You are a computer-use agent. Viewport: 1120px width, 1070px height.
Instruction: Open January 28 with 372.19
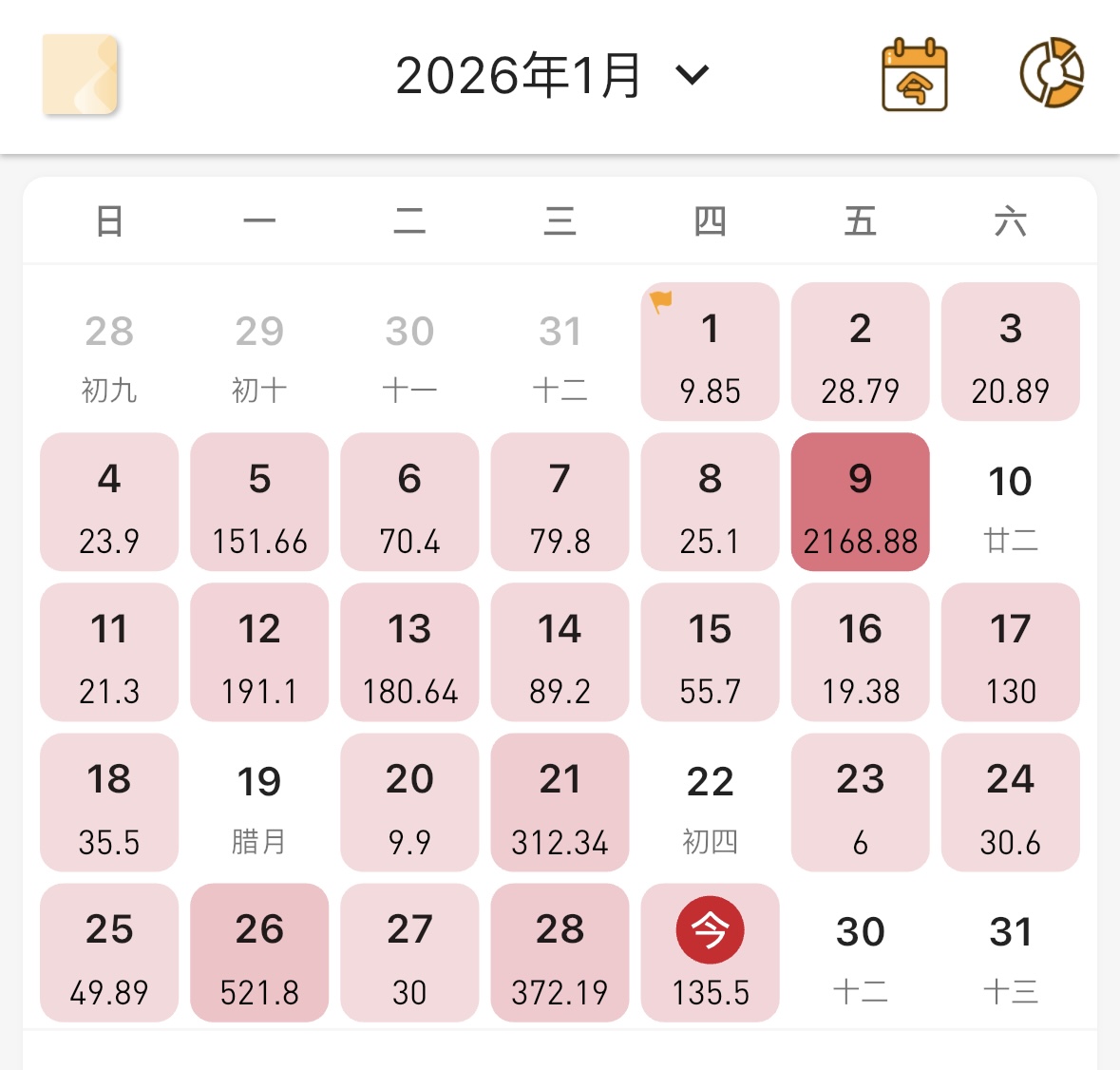point(560,952)
